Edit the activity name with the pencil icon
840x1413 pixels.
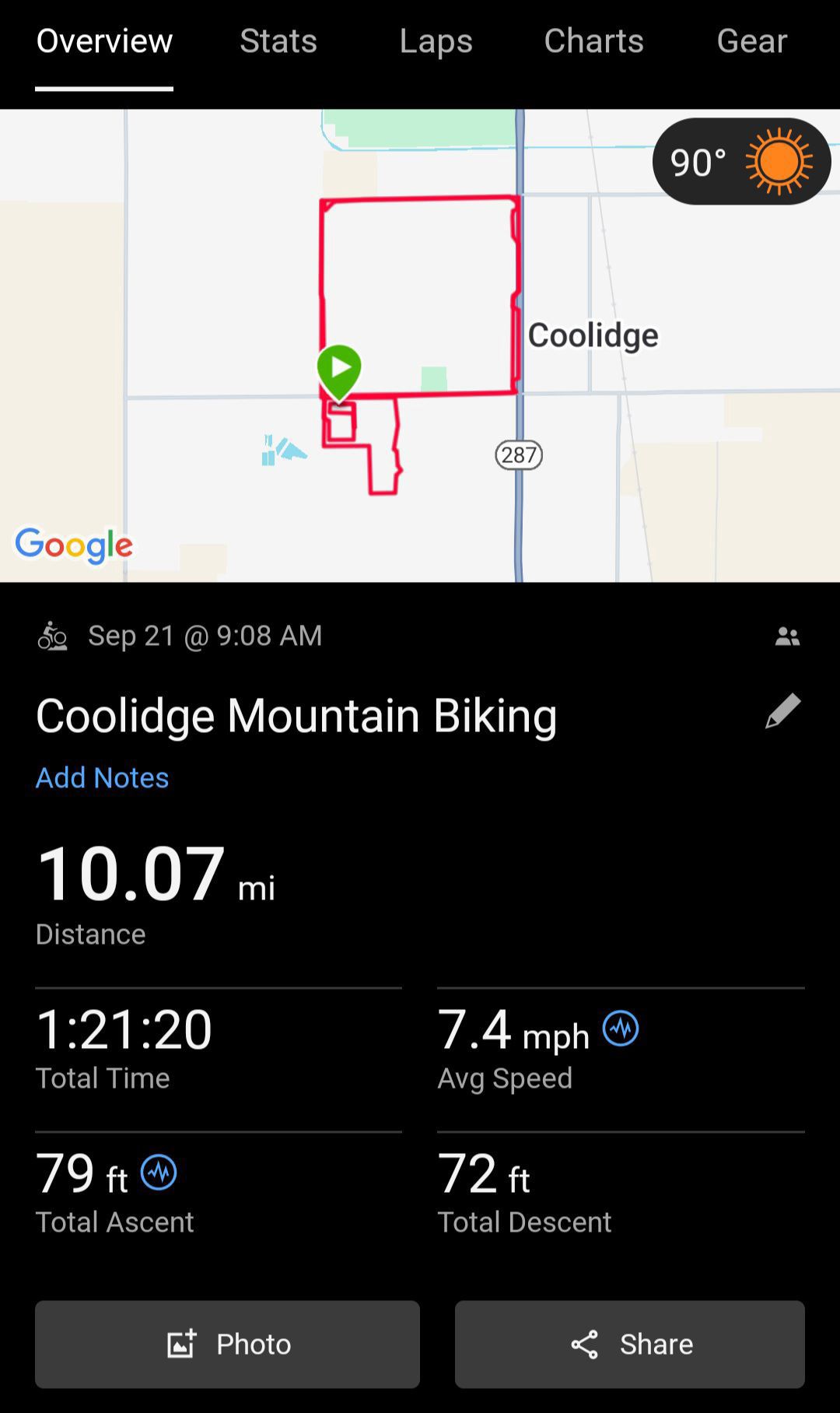point(782,711)
